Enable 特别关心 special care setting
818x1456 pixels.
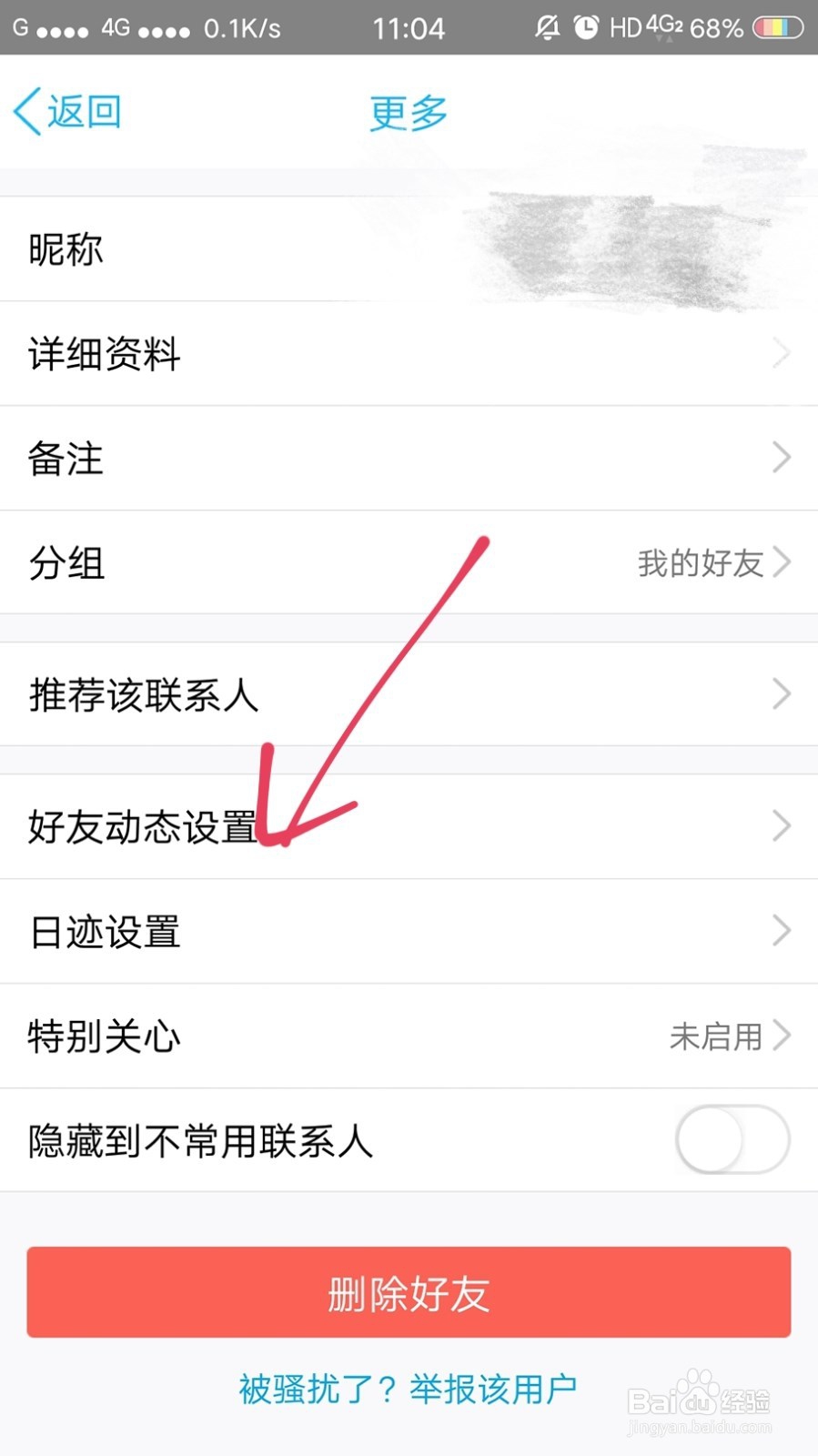409,1036
